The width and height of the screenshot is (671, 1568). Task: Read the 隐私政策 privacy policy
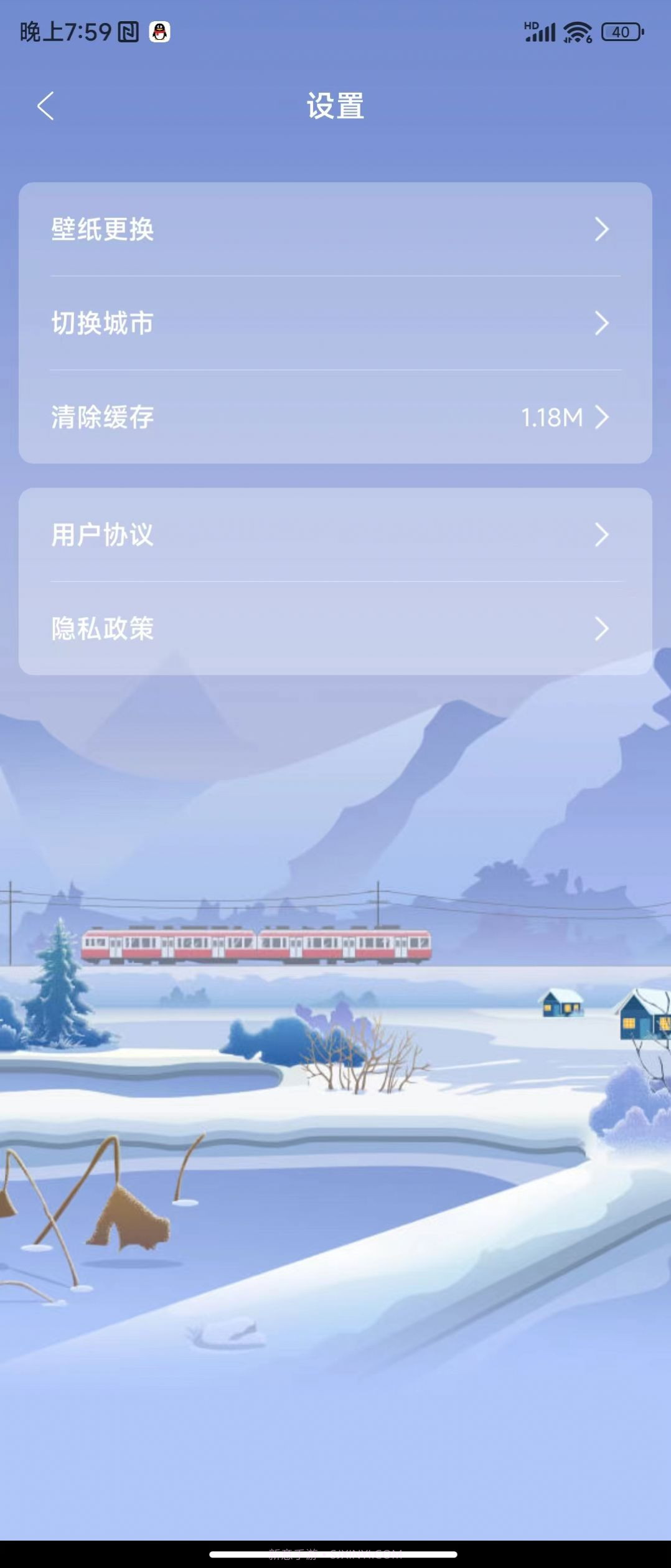(335, 628)
